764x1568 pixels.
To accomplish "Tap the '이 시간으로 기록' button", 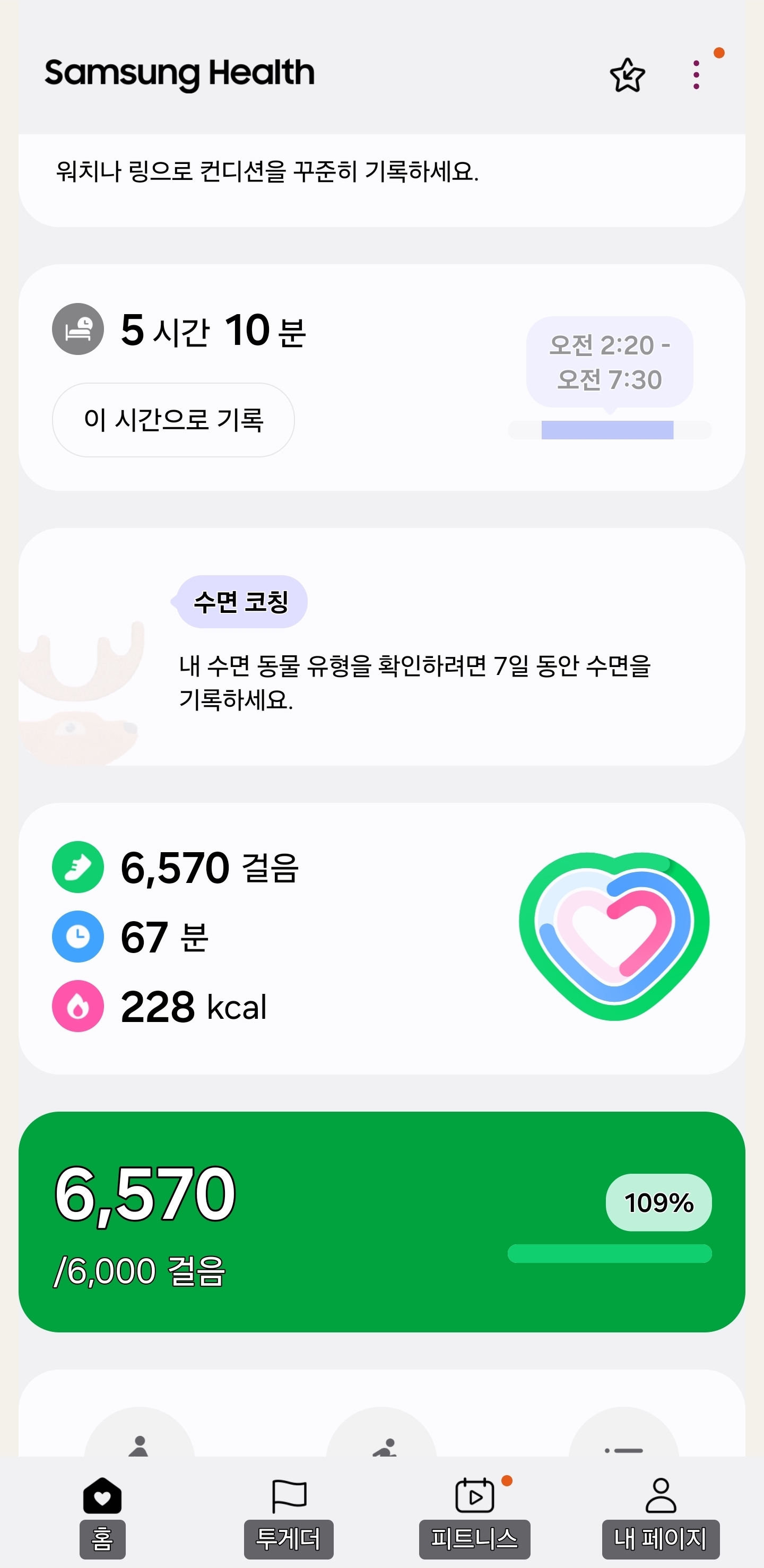I will click(x=173, y=420).
